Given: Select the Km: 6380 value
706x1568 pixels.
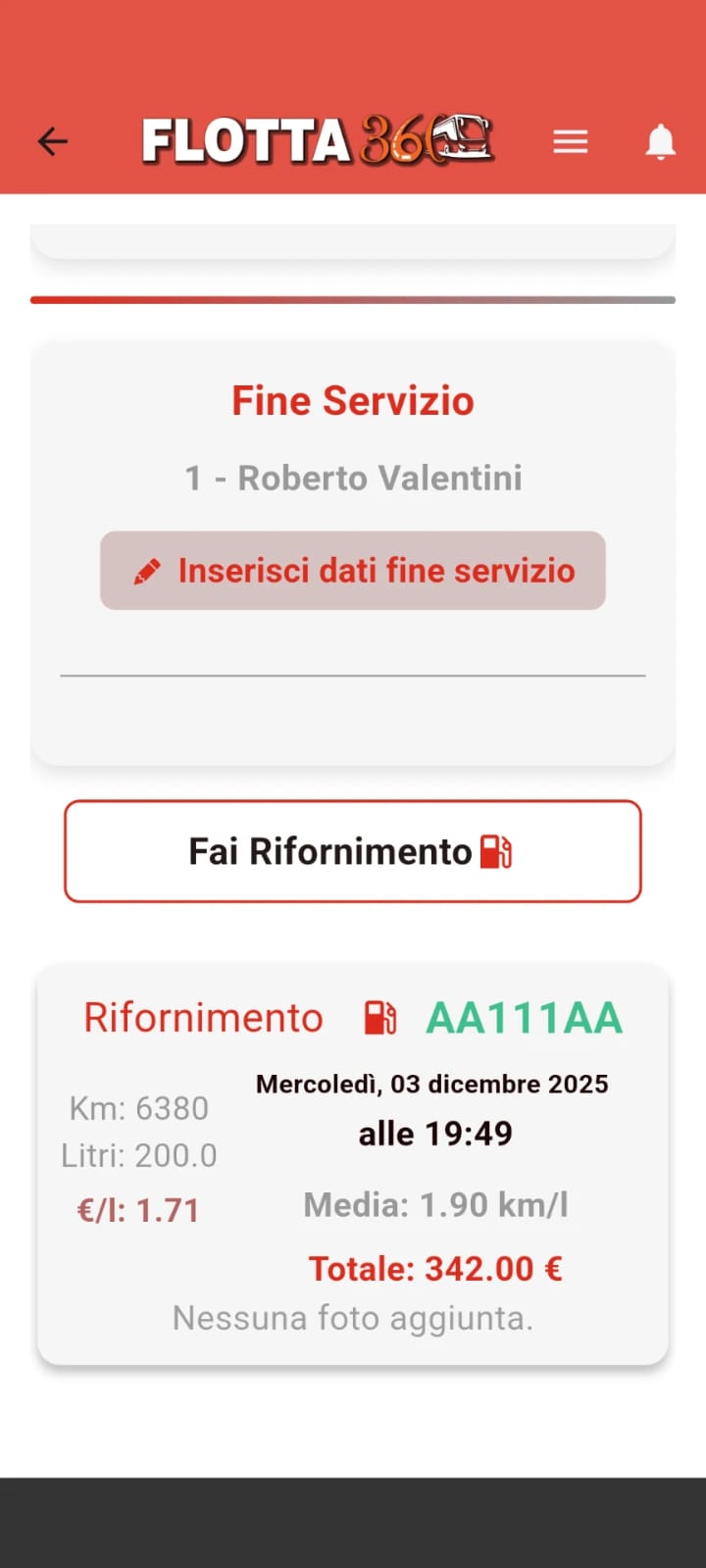Looking at the screenshot, I should pyautogui.click(x=138, y=1108).
